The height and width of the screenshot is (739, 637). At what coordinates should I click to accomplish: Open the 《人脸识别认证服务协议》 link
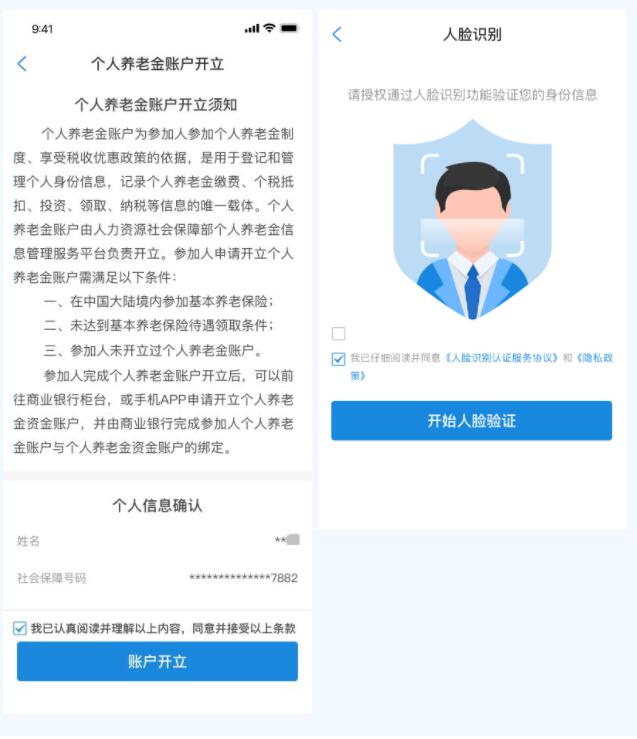coord(501,358)
